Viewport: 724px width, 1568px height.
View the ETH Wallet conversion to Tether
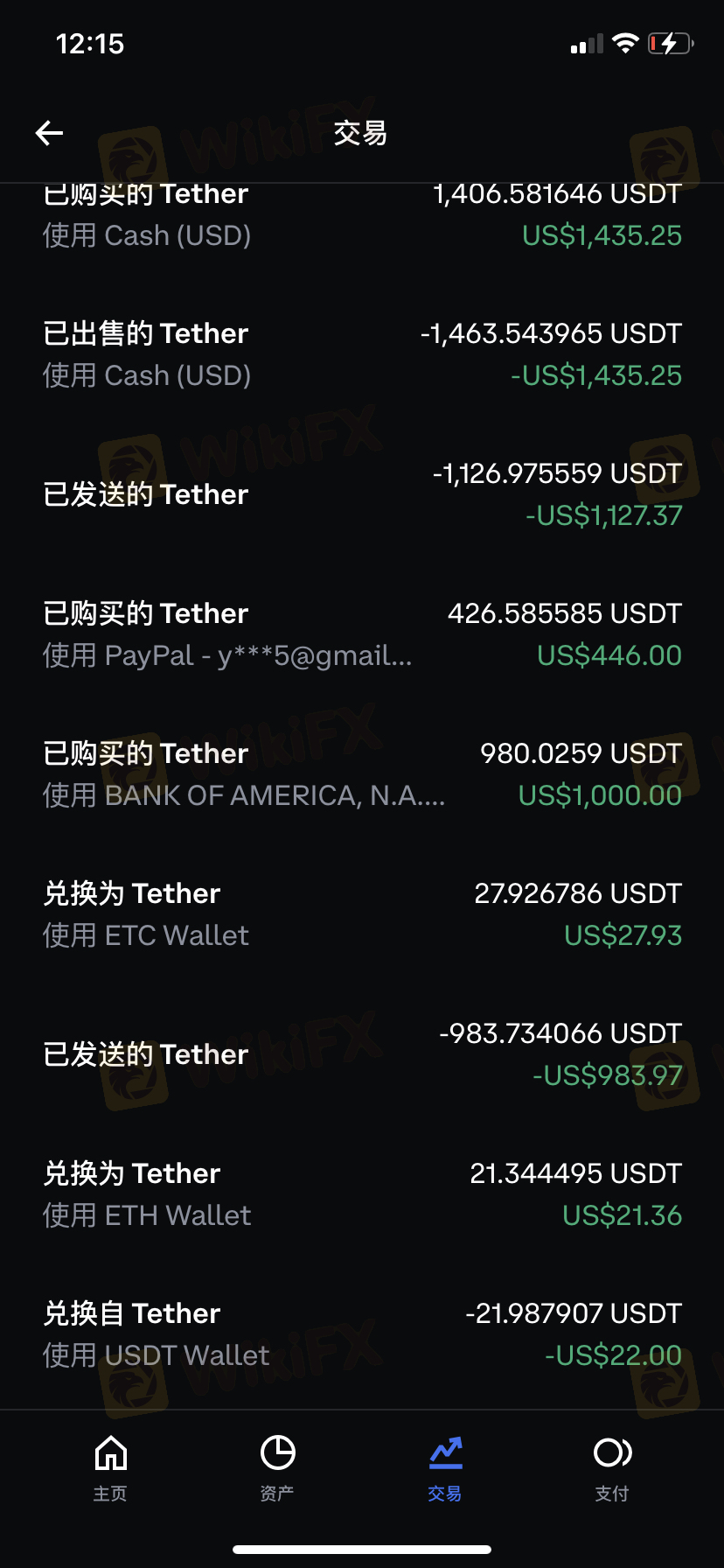click(362, 1194)
